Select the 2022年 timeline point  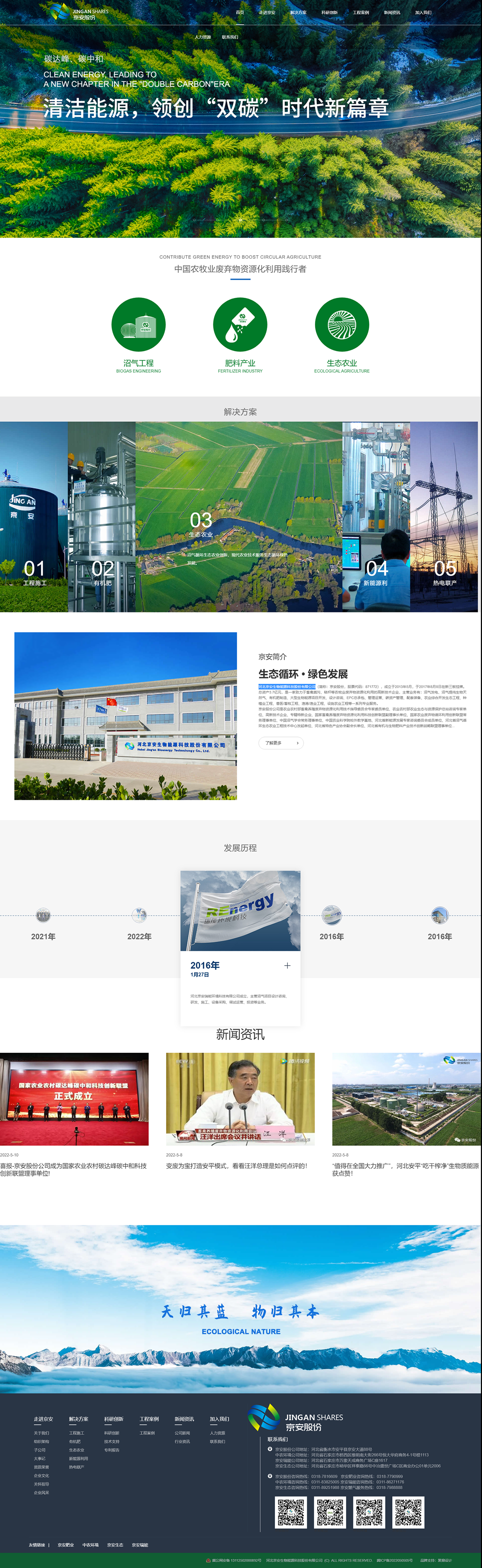(x=139, y=915)
